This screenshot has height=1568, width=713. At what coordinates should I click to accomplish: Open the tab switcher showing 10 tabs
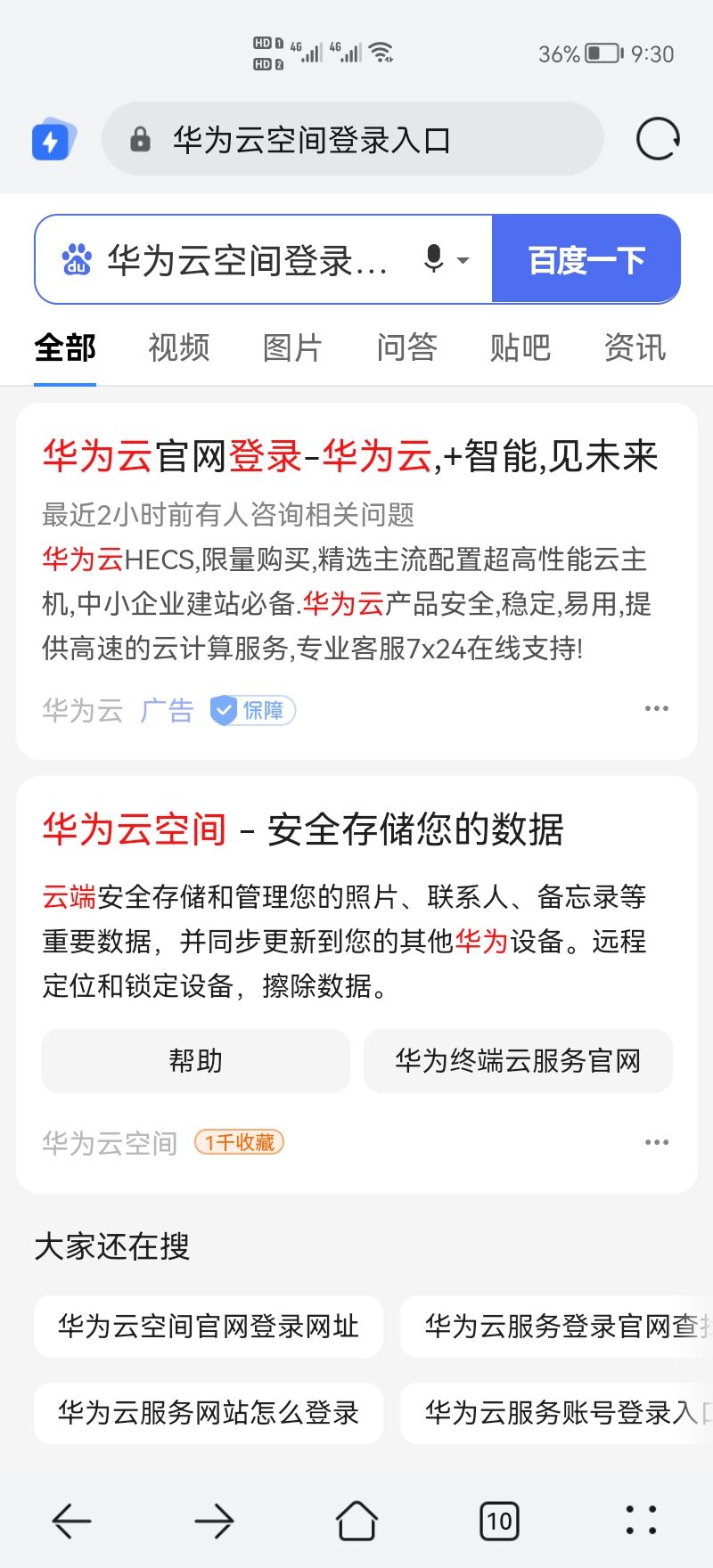pyautogui.click(x=499, y=1521)
